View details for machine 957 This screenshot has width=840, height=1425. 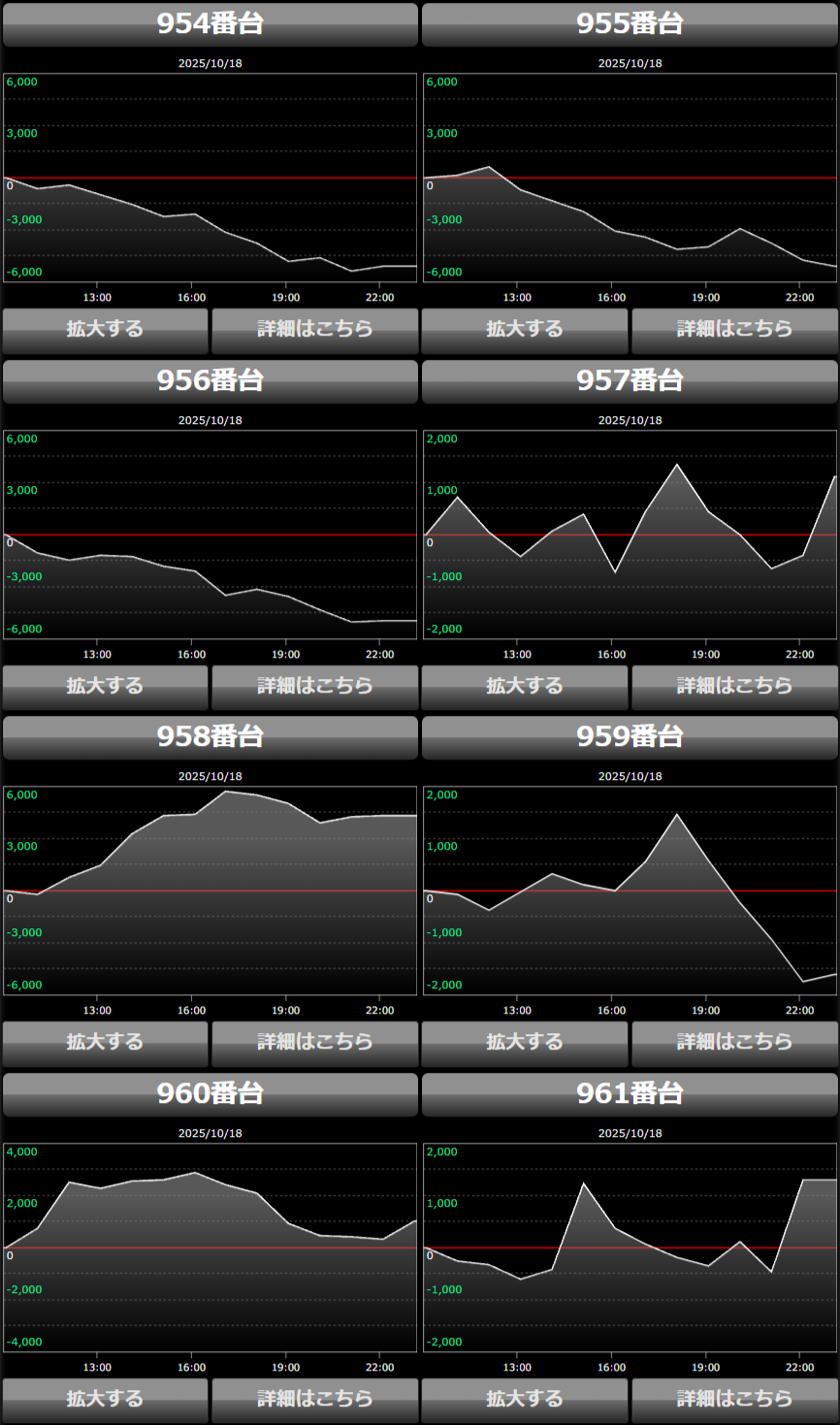point(734,687)
